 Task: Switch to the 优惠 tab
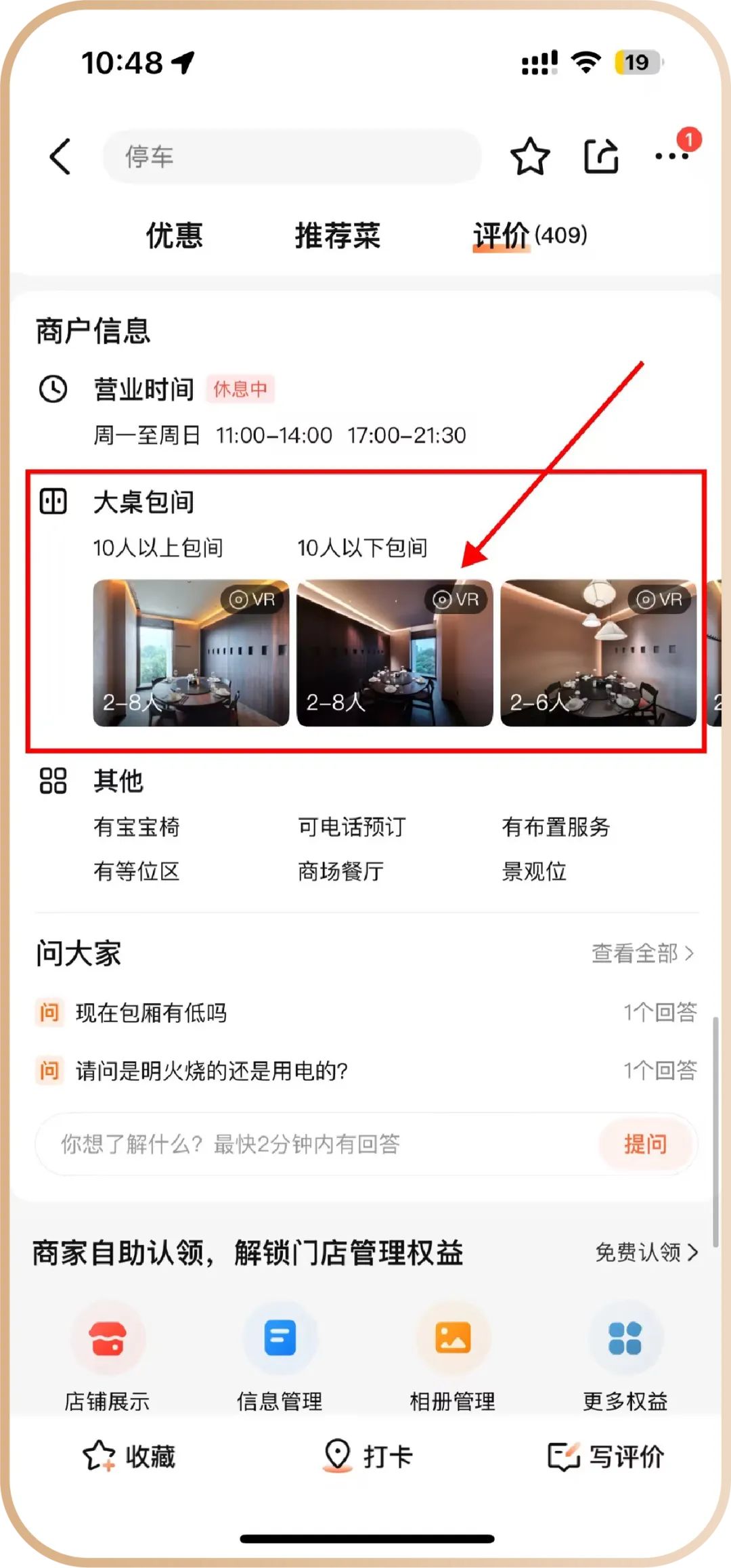(174, 236)
